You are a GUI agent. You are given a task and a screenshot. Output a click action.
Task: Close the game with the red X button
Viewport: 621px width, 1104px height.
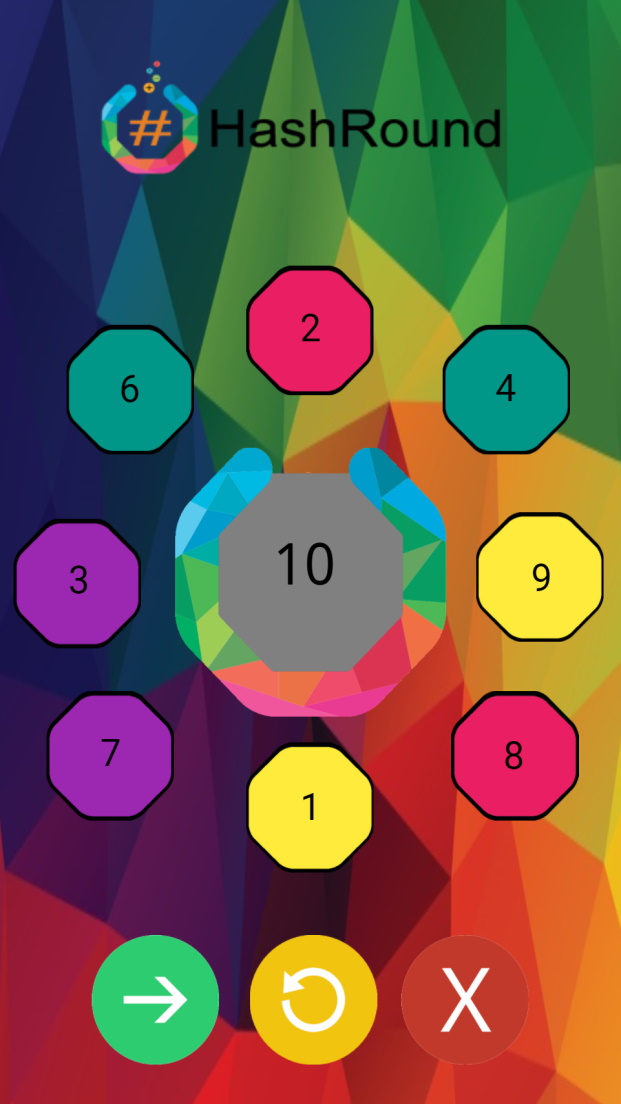pyautogui.click(x=465, y=999)
